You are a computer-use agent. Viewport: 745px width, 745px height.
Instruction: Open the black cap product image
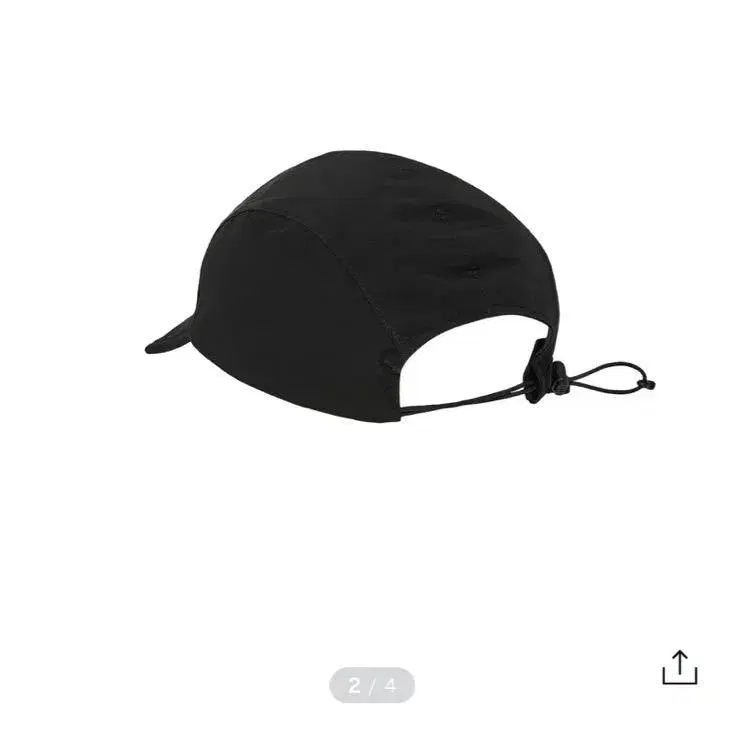(400, 287)
